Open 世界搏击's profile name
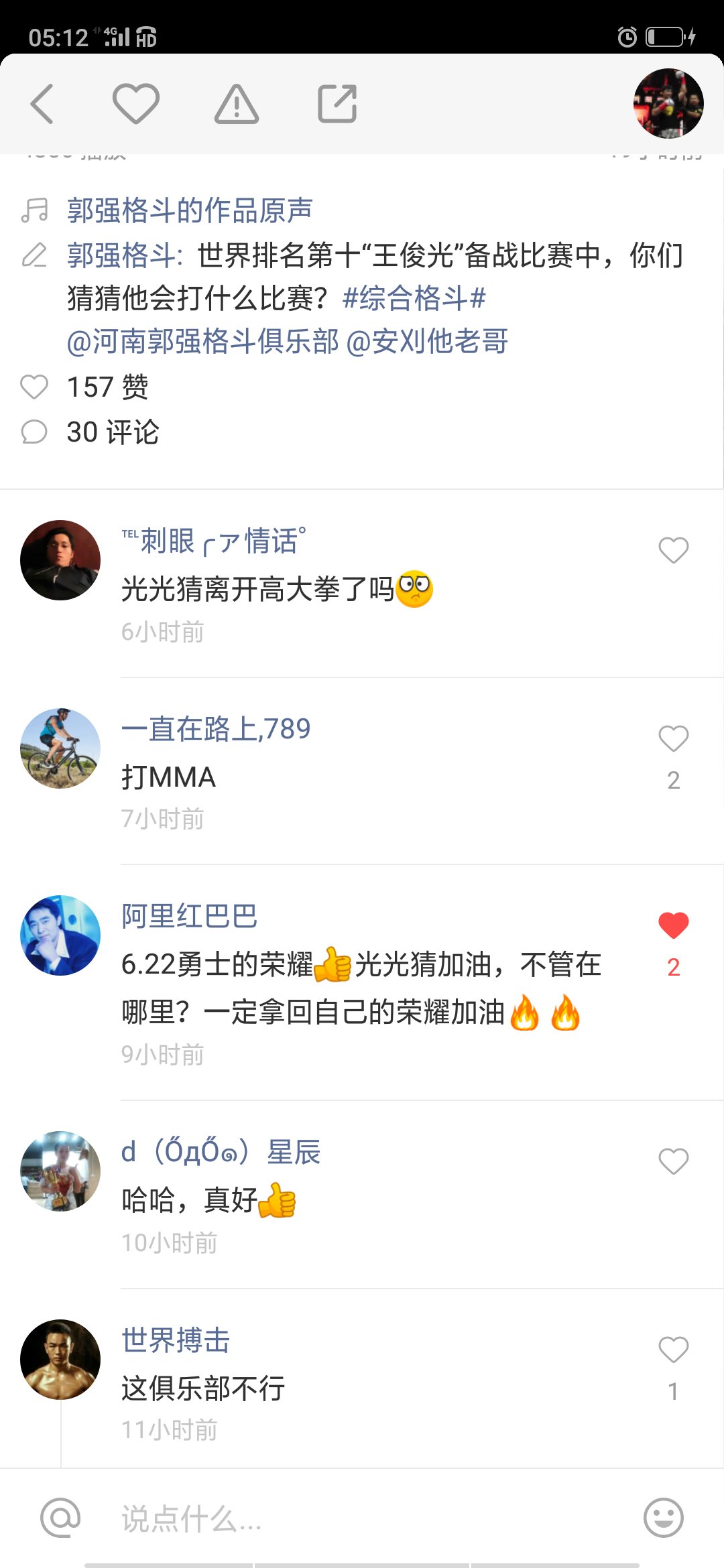The image size is (724, 1568). pyautogui.click(x=176, y=1340)
